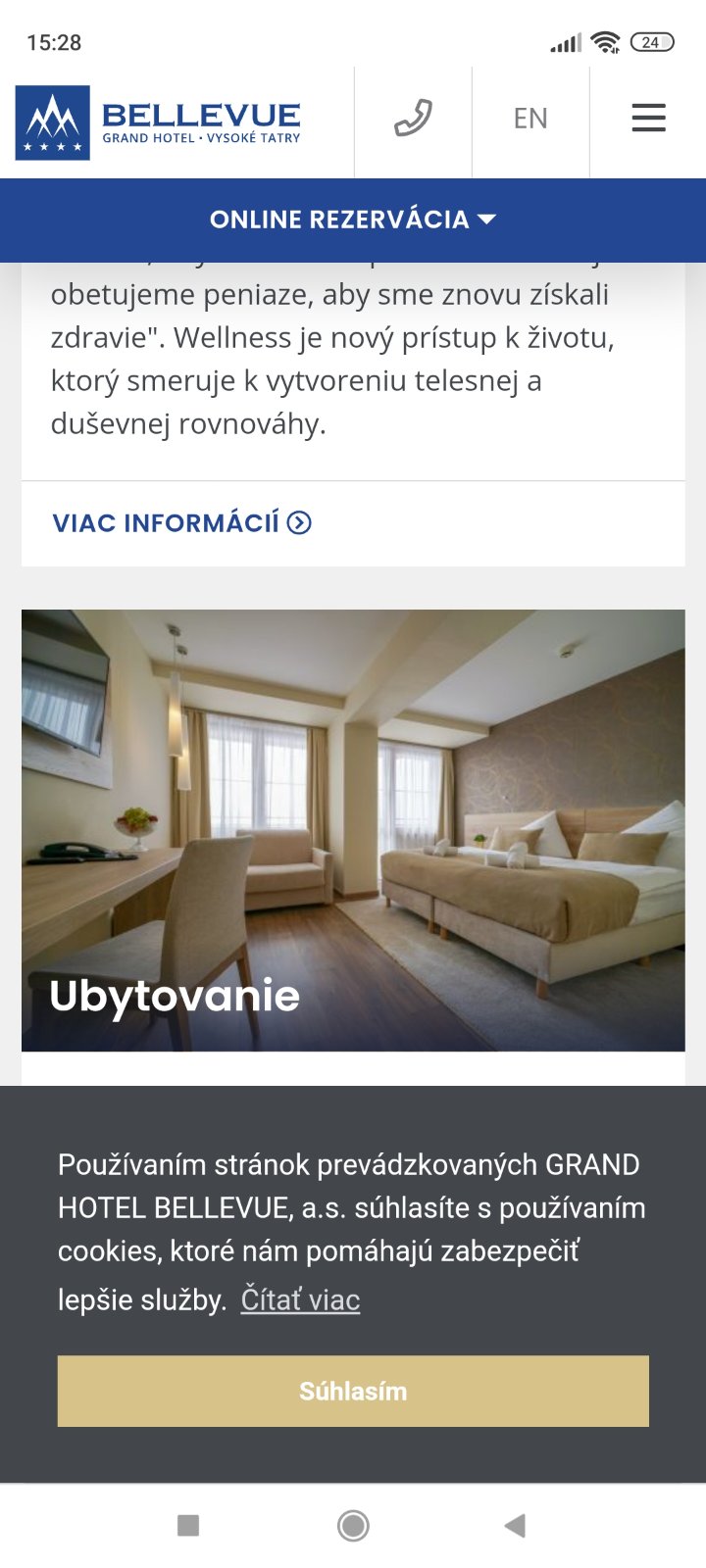Go to the Bellevue Grand Hotel homepage logo
Viewport: 706px width, 1568px height.
[159, 122]
